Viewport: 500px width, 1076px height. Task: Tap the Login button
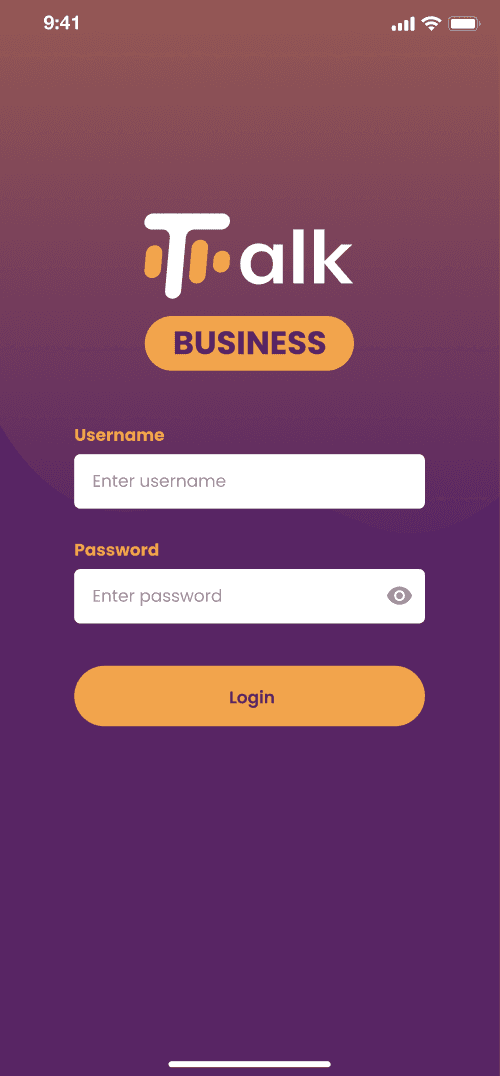coord(249,696)
